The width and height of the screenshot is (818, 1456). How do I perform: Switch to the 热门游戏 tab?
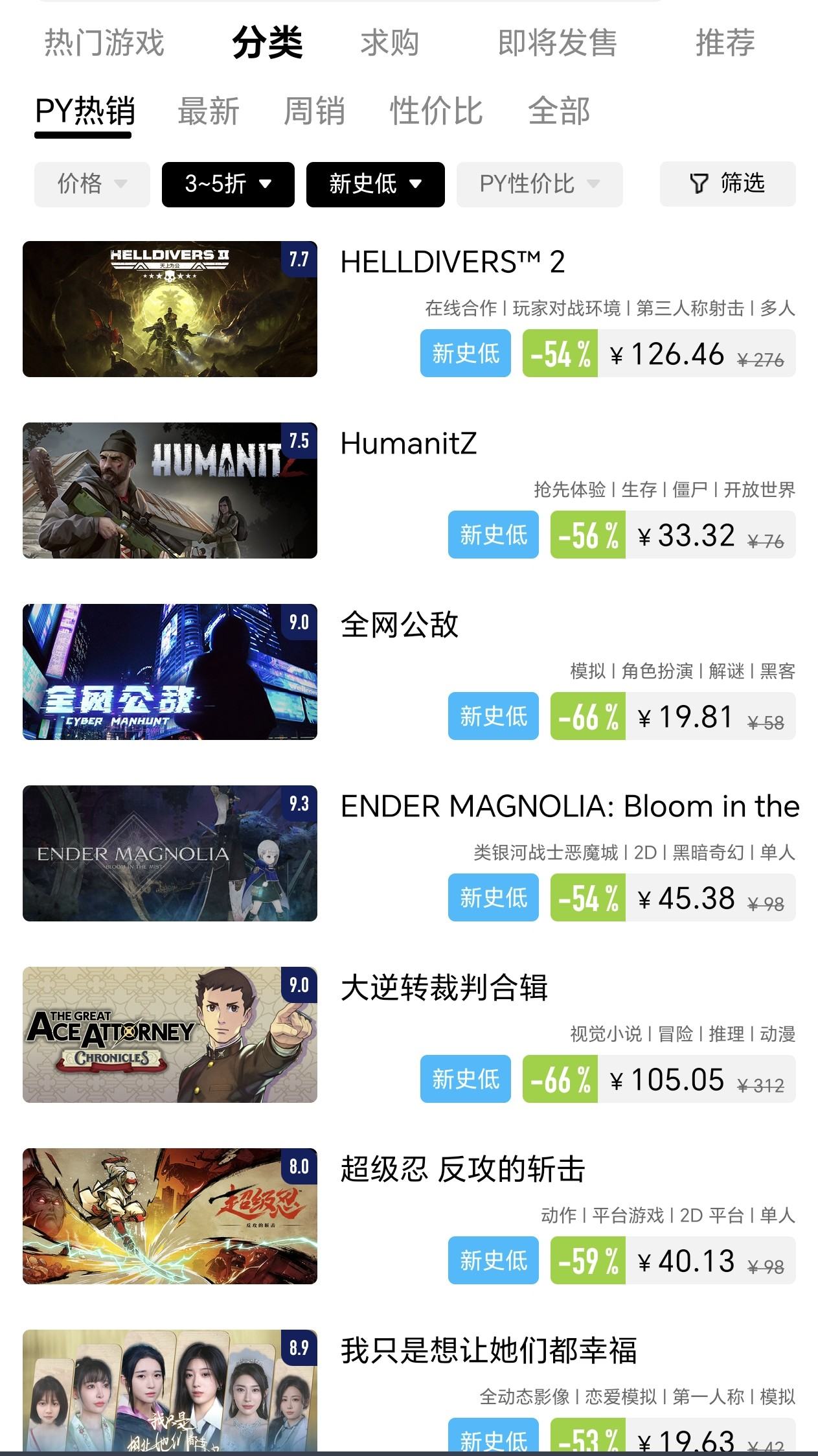pos(104,43)
